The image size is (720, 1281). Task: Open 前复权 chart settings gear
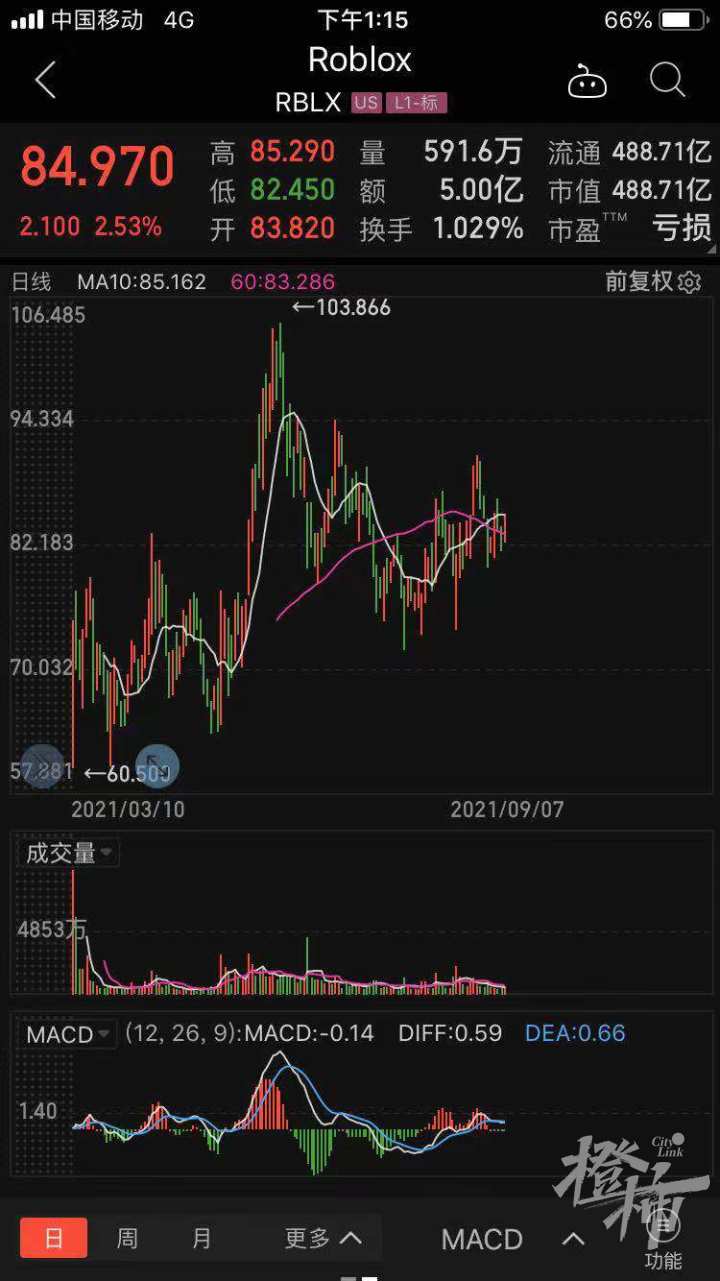(x=689, y=282)
